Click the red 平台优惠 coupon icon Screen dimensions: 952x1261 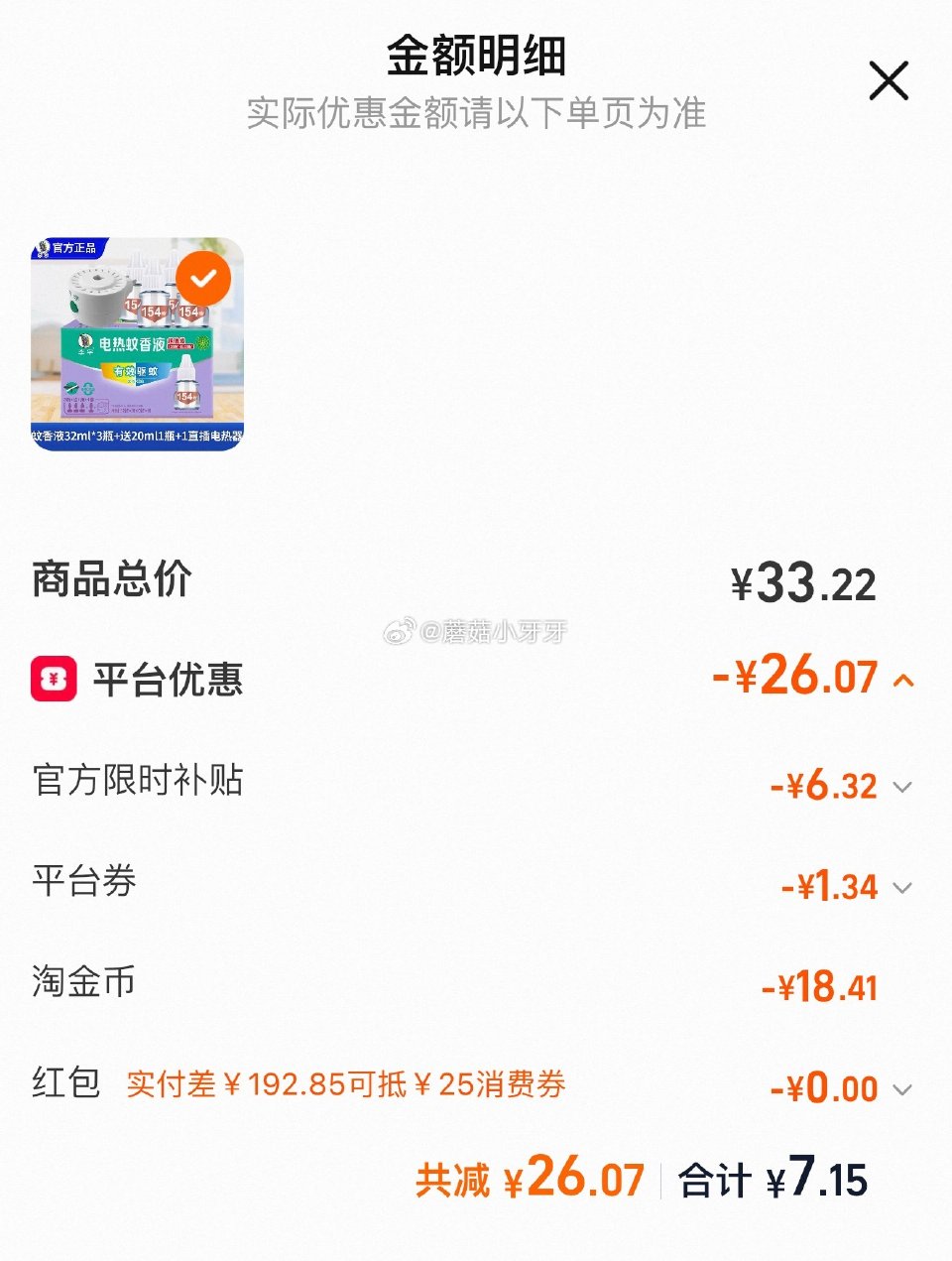coord(56,680)
